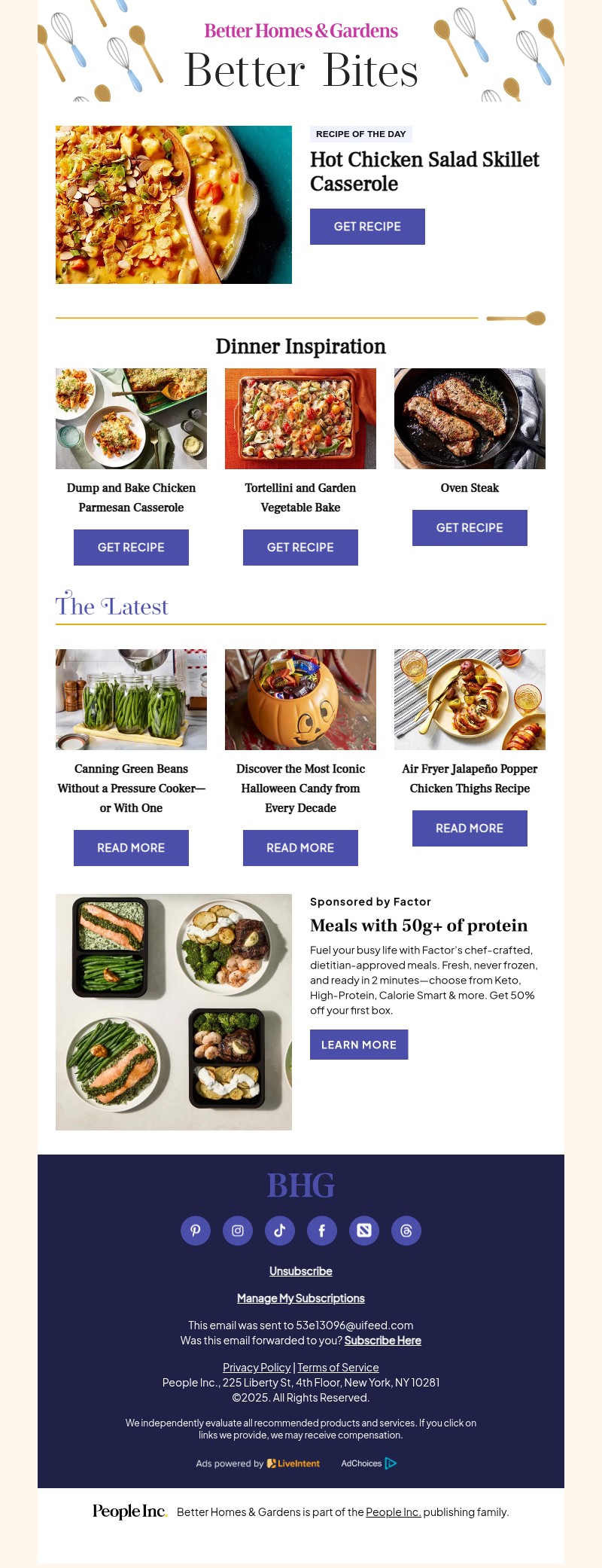Image resolution: width=602 pixels, height=1568 pixels.
Task: Click the Apple News icon in the footer
Action: point(364,1231)
